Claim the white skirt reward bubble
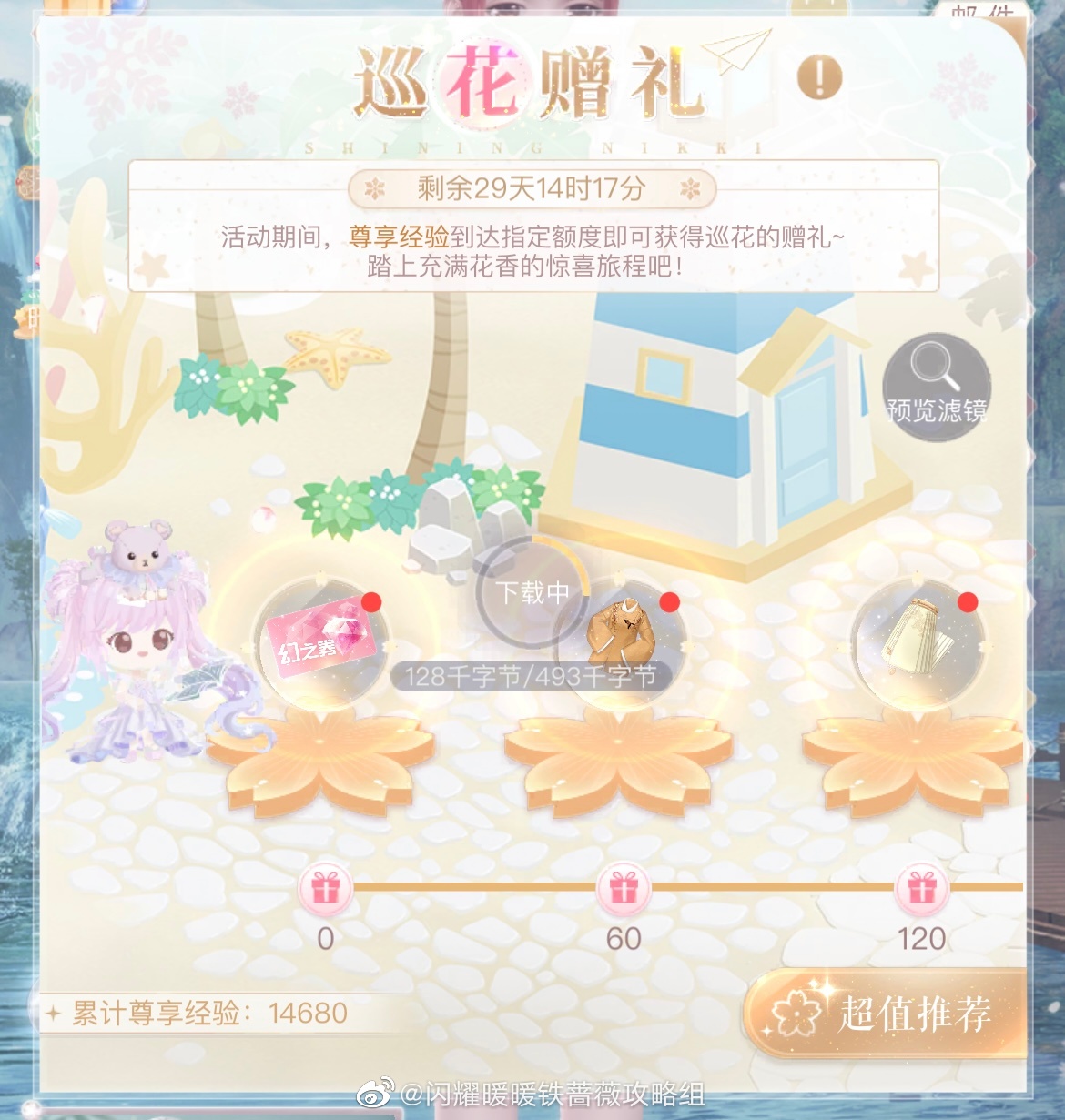1065x1120 pixels. (918, 641)
